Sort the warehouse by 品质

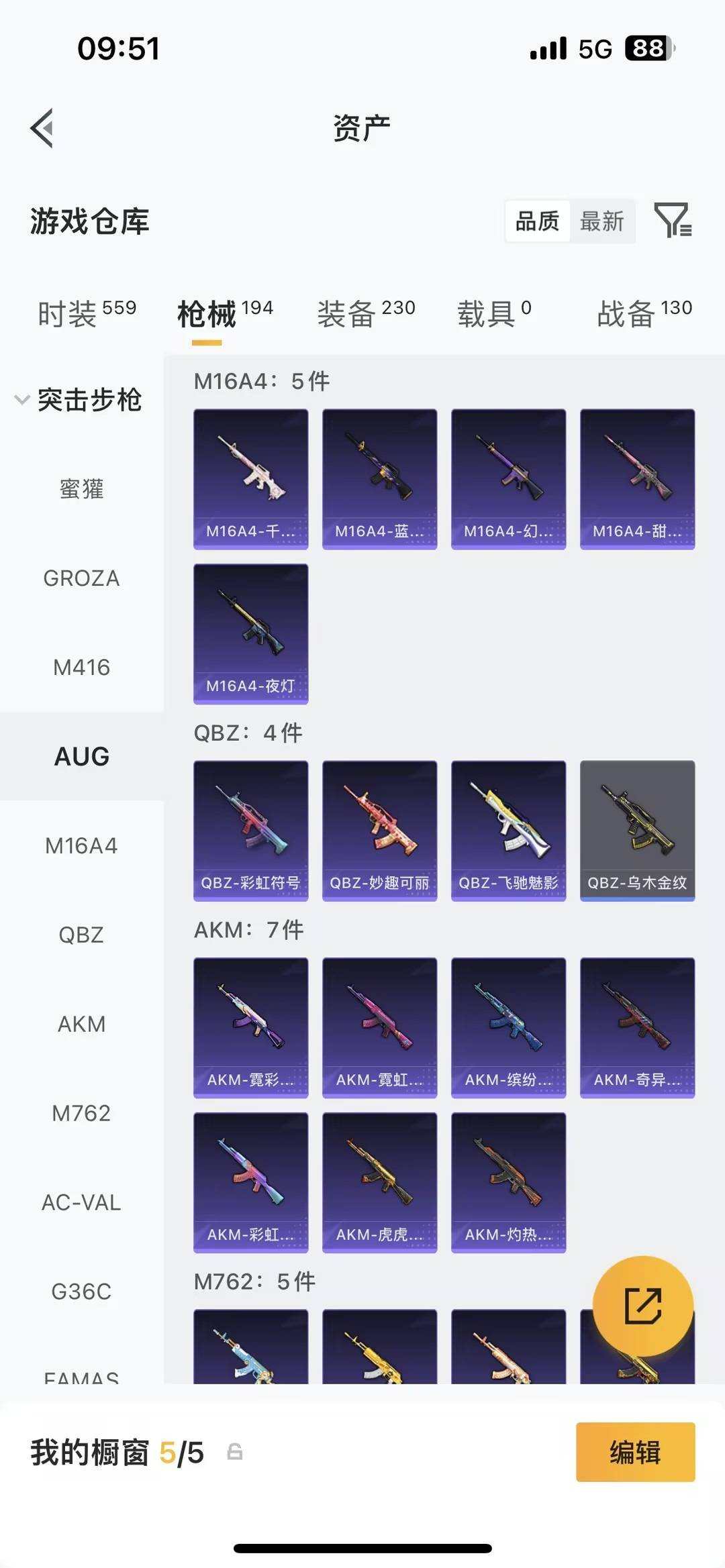pyautogui.click(x=537, y=221)
